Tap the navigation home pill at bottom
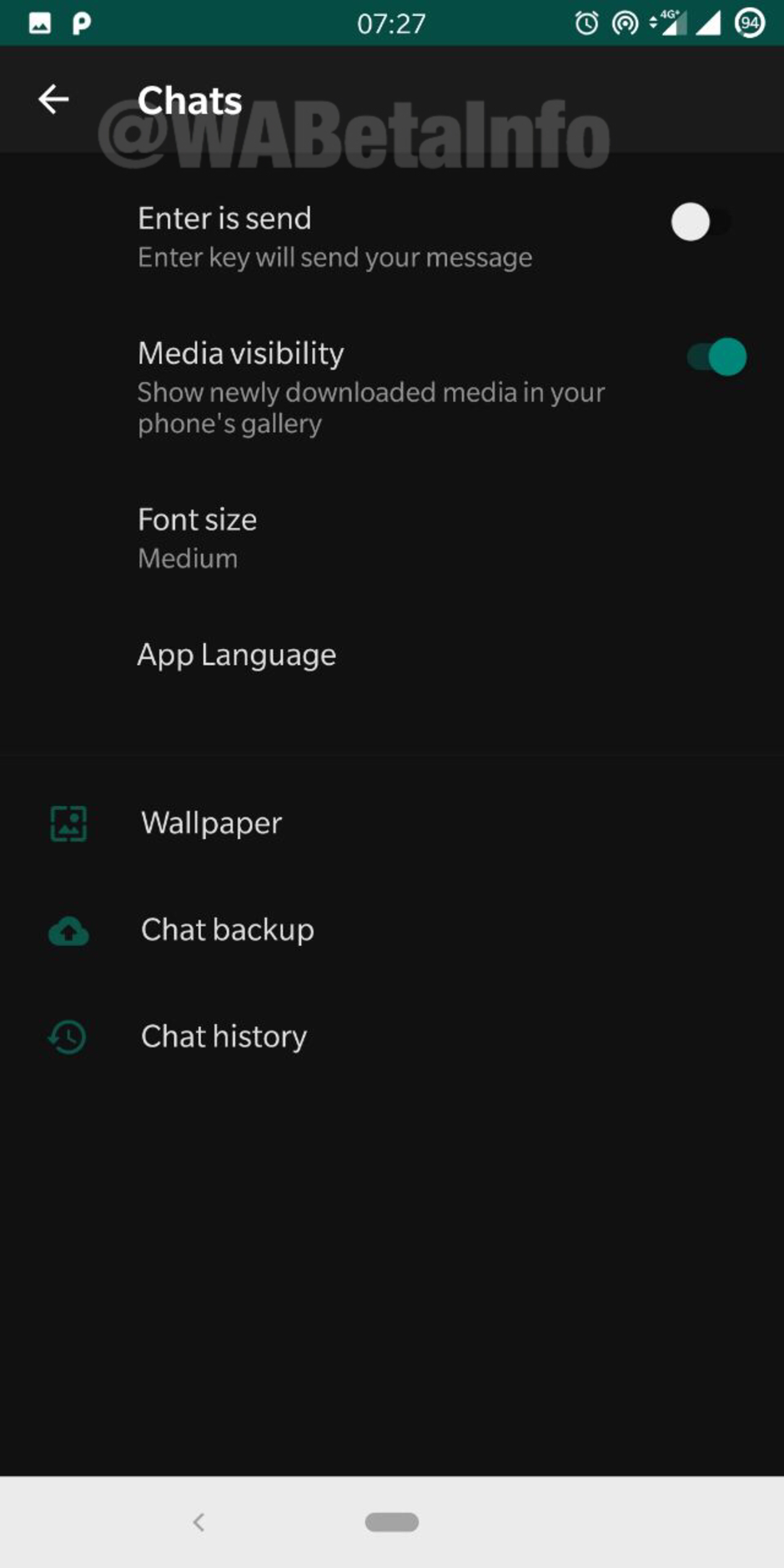The width and height of the screenshot is (784, 1568). click(392, 1520)
